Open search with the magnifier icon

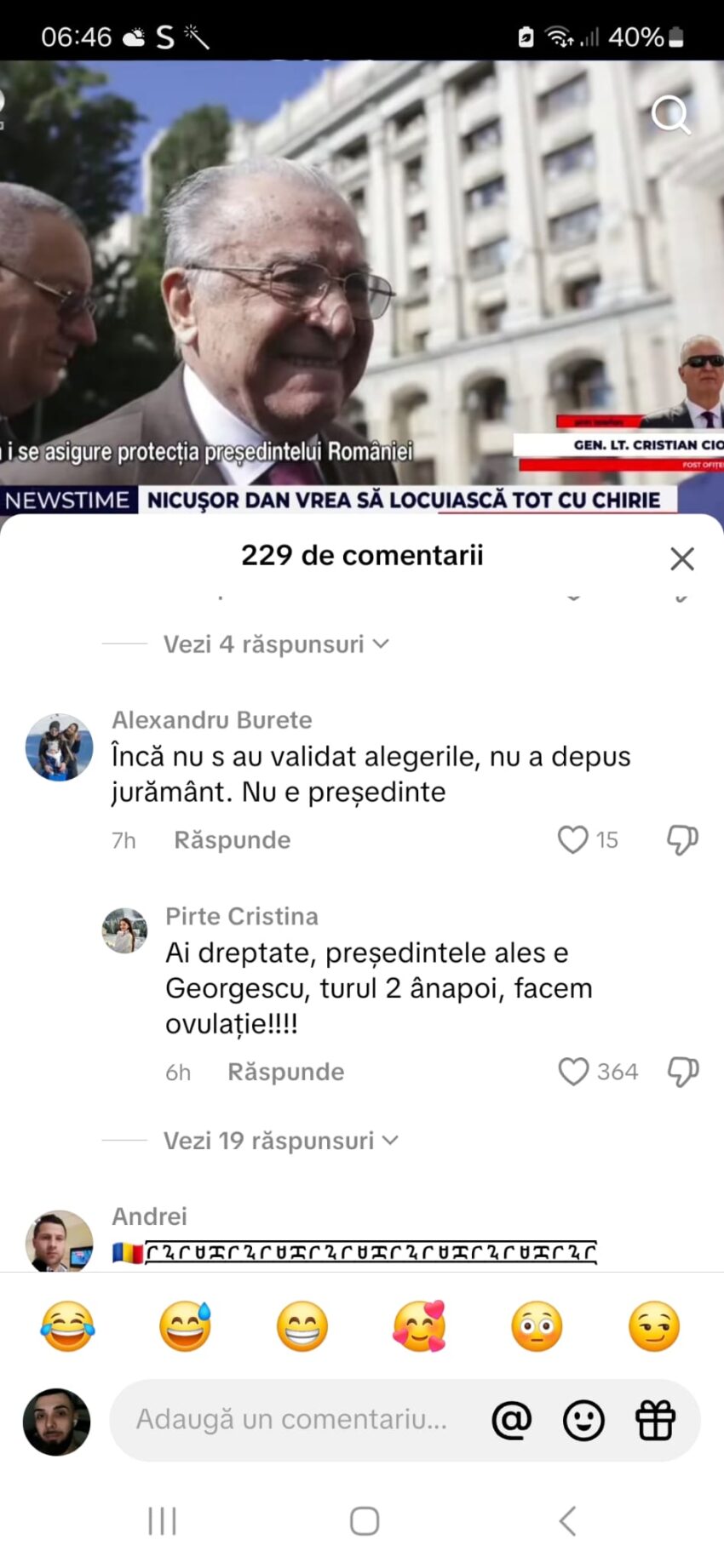pos(670,115)
